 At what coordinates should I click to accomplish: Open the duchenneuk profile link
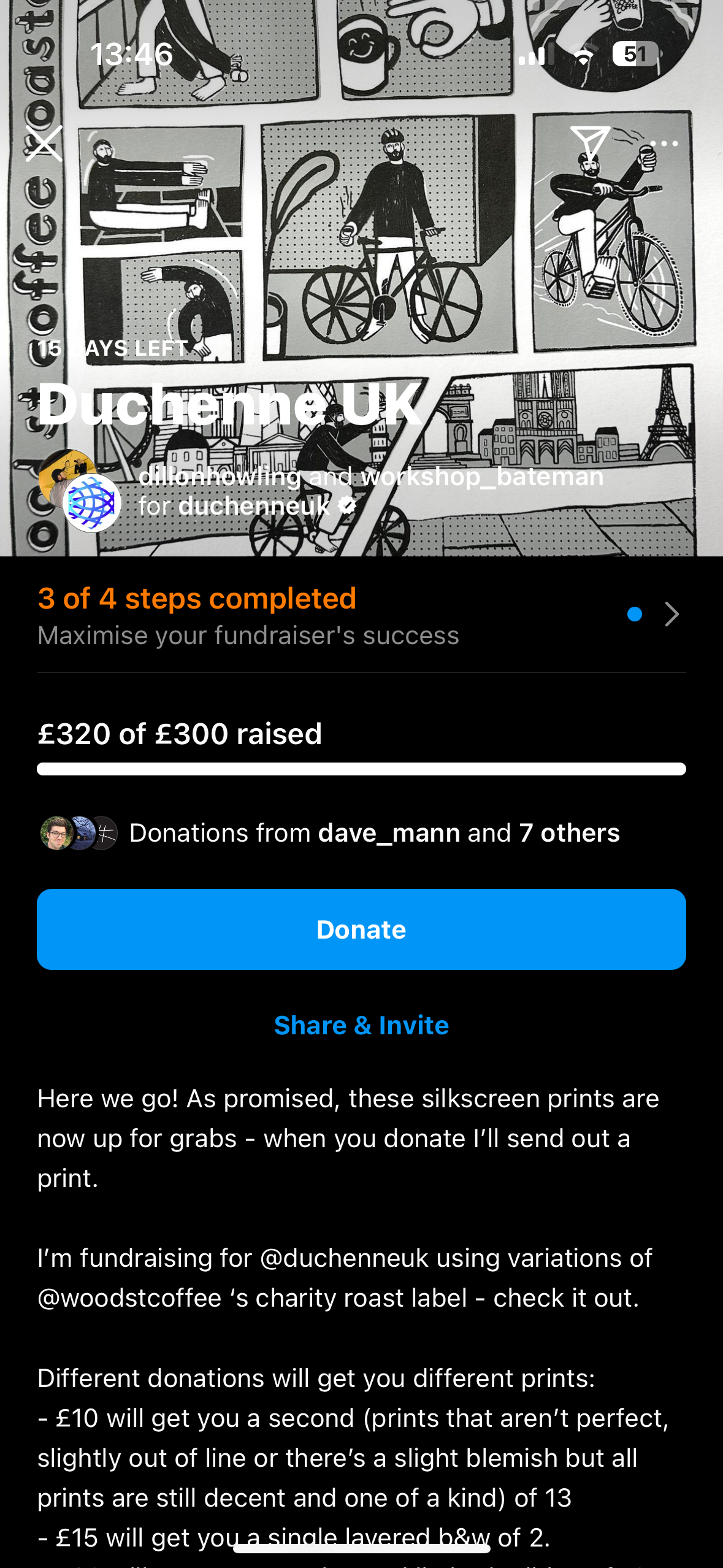pos(254,506)
